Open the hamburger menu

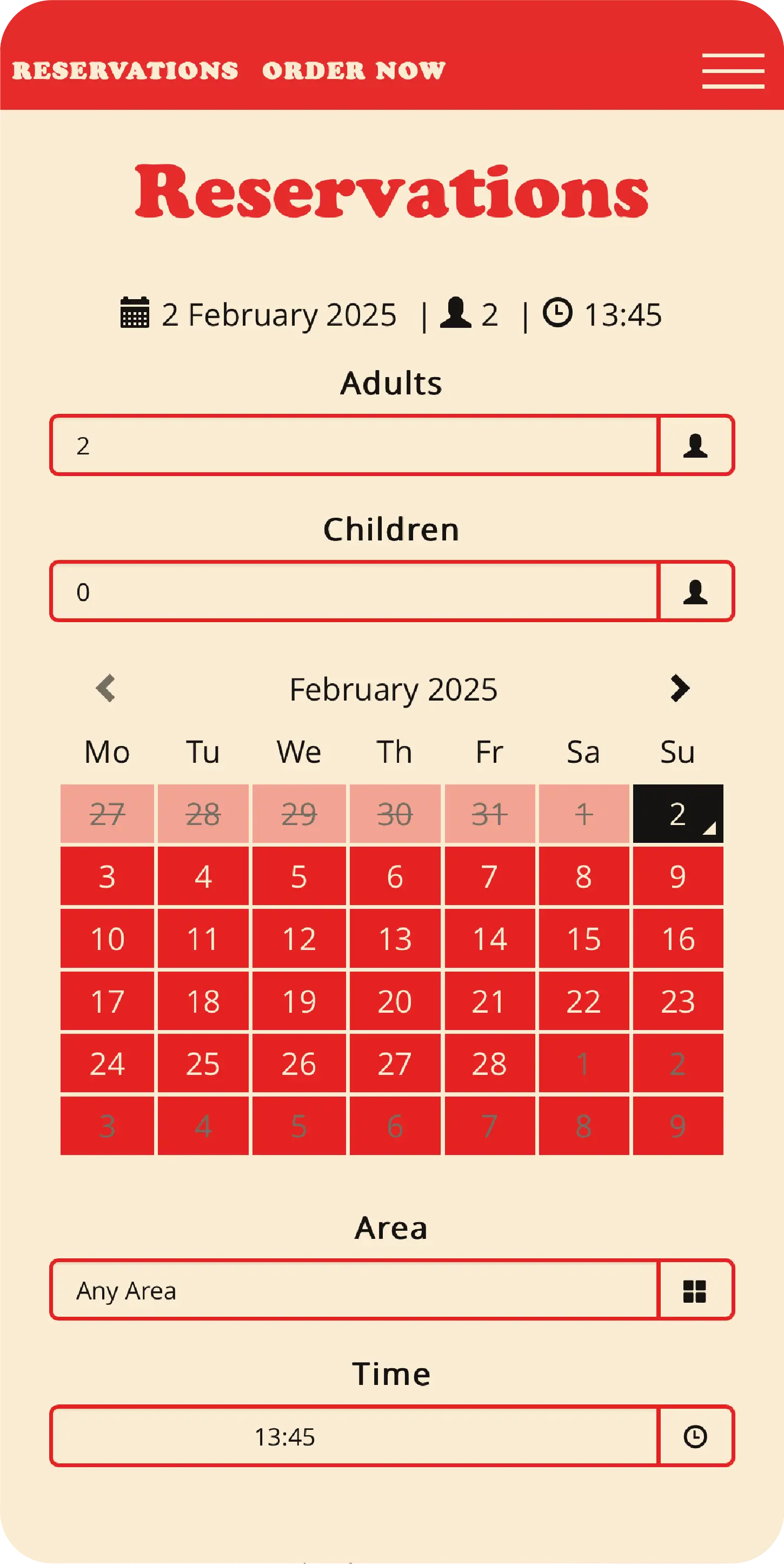(733, 70)
